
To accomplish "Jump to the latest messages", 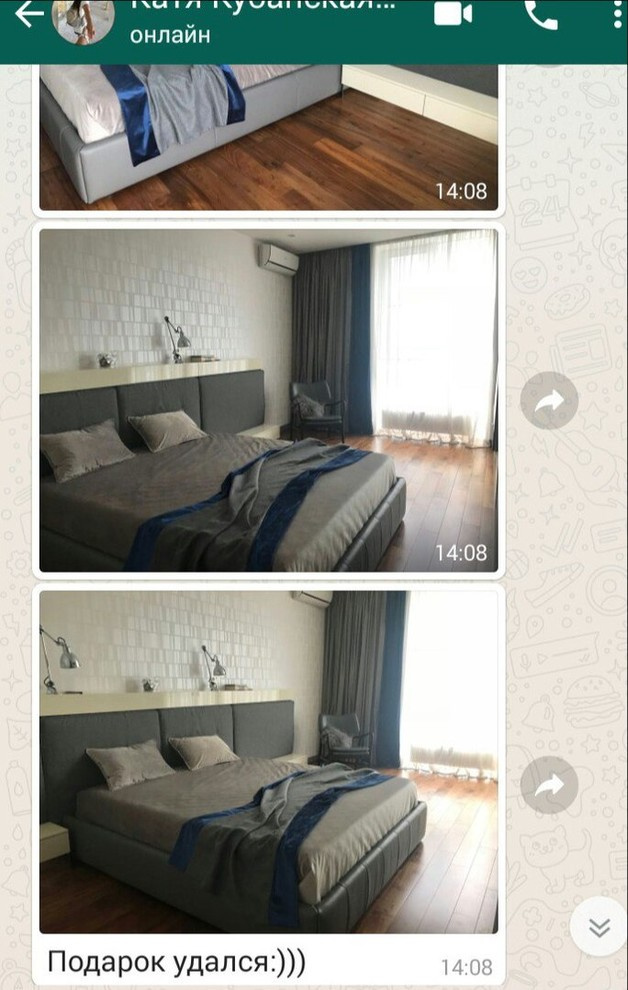I will [598, 928].
